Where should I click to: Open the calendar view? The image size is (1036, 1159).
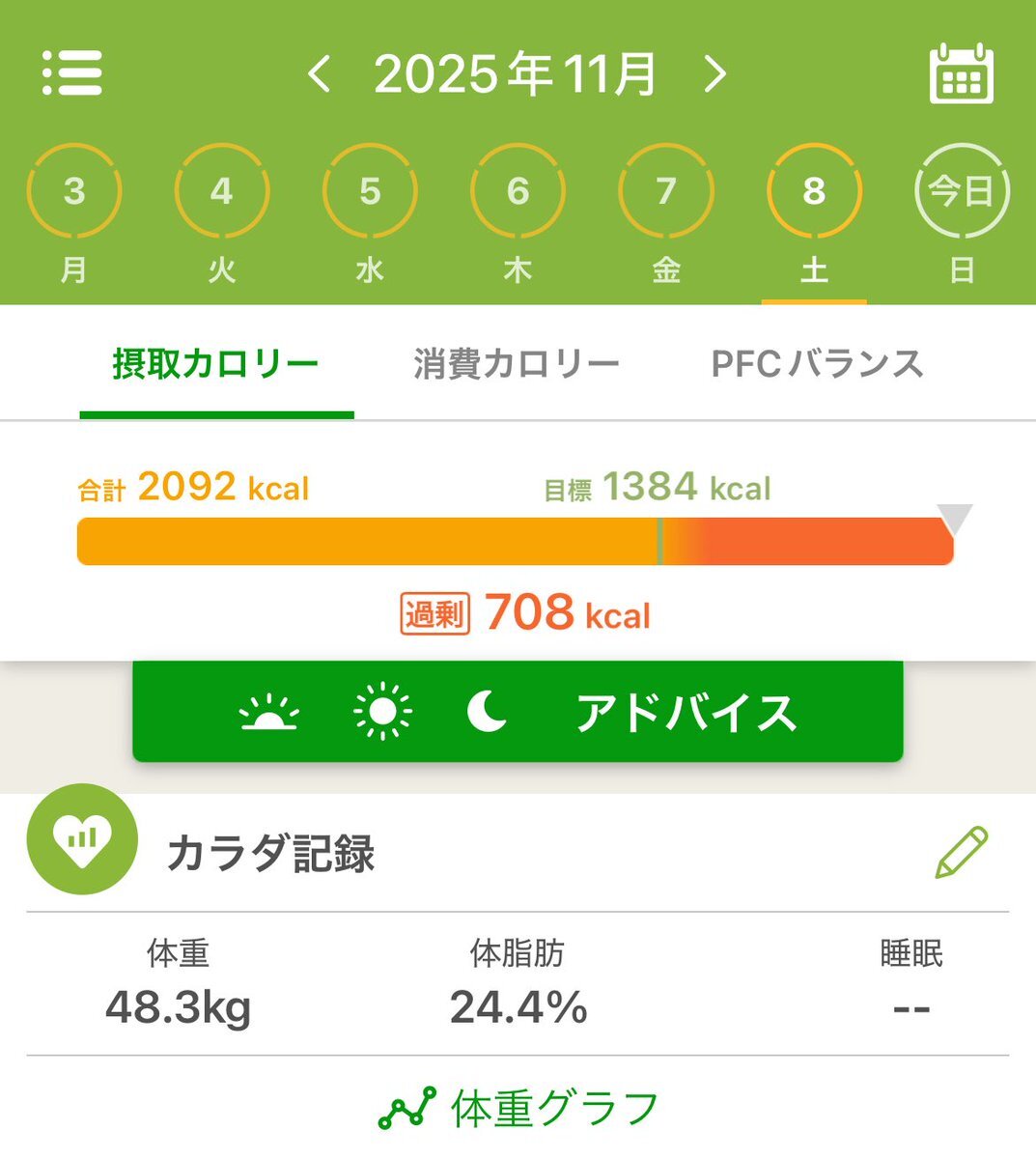pyautogui.click(x=961, y=73)
